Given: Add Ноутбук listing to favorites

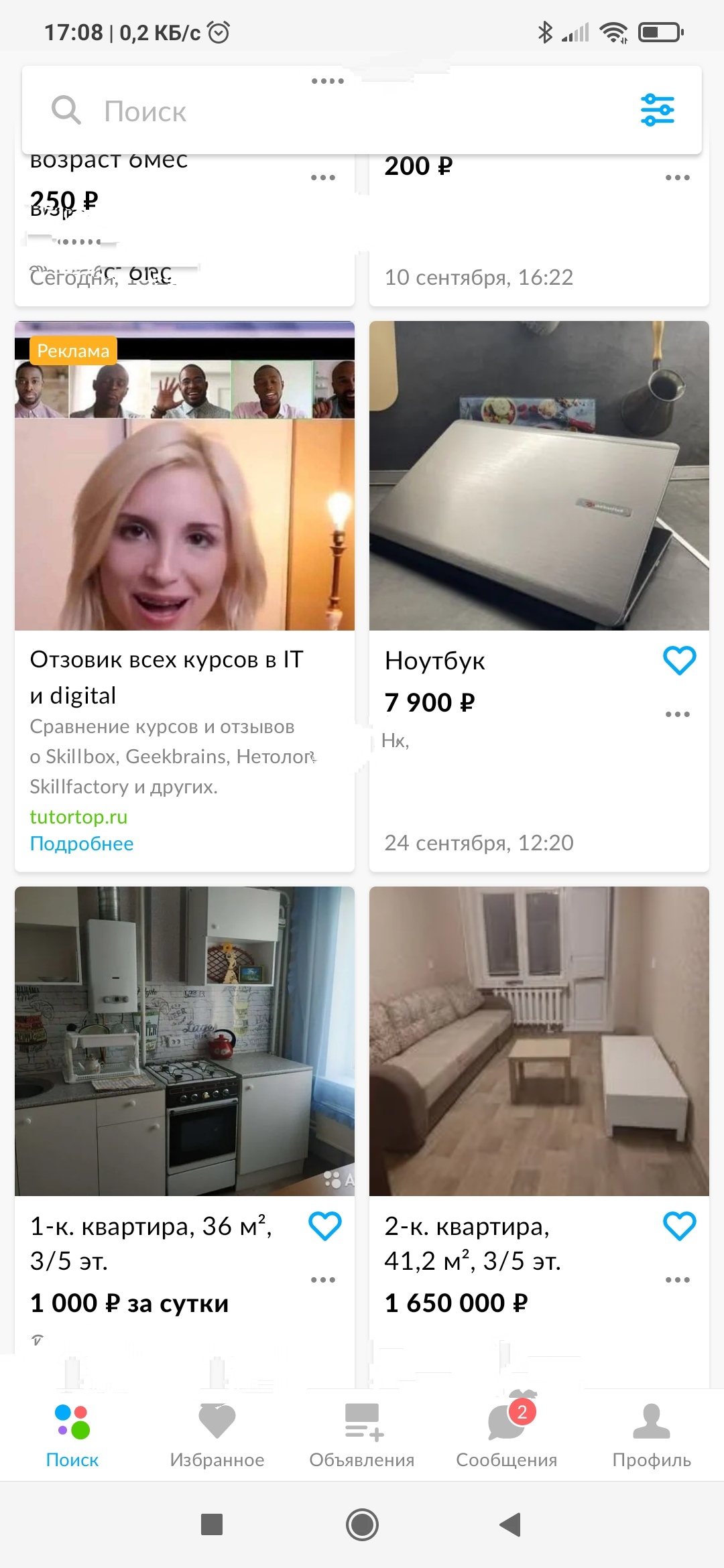Looking at the screenshot, I should (x=679, y=661).
